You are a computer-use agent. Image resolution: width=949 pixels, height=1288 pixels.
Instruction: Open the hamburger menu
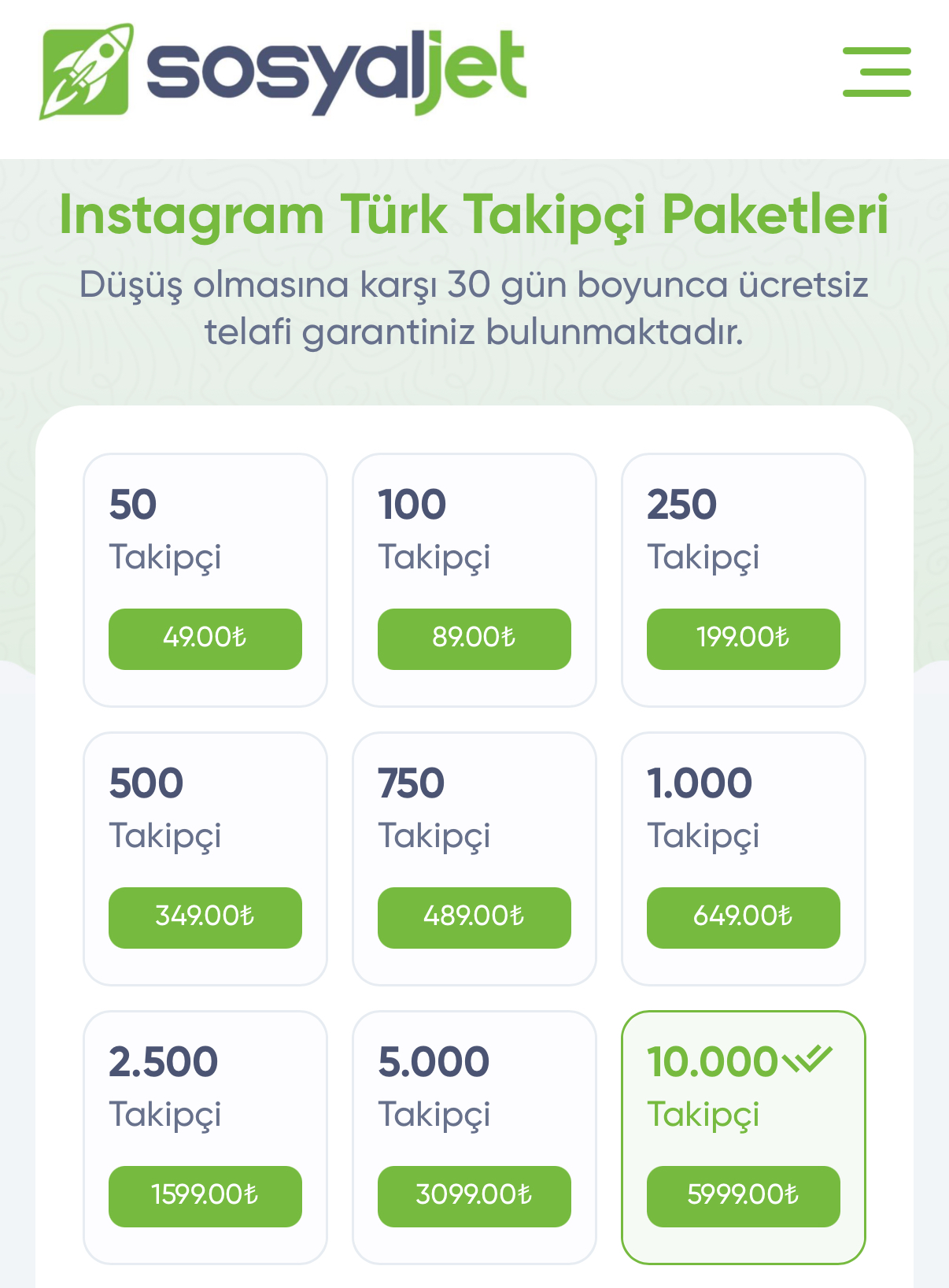pos(877,72)
